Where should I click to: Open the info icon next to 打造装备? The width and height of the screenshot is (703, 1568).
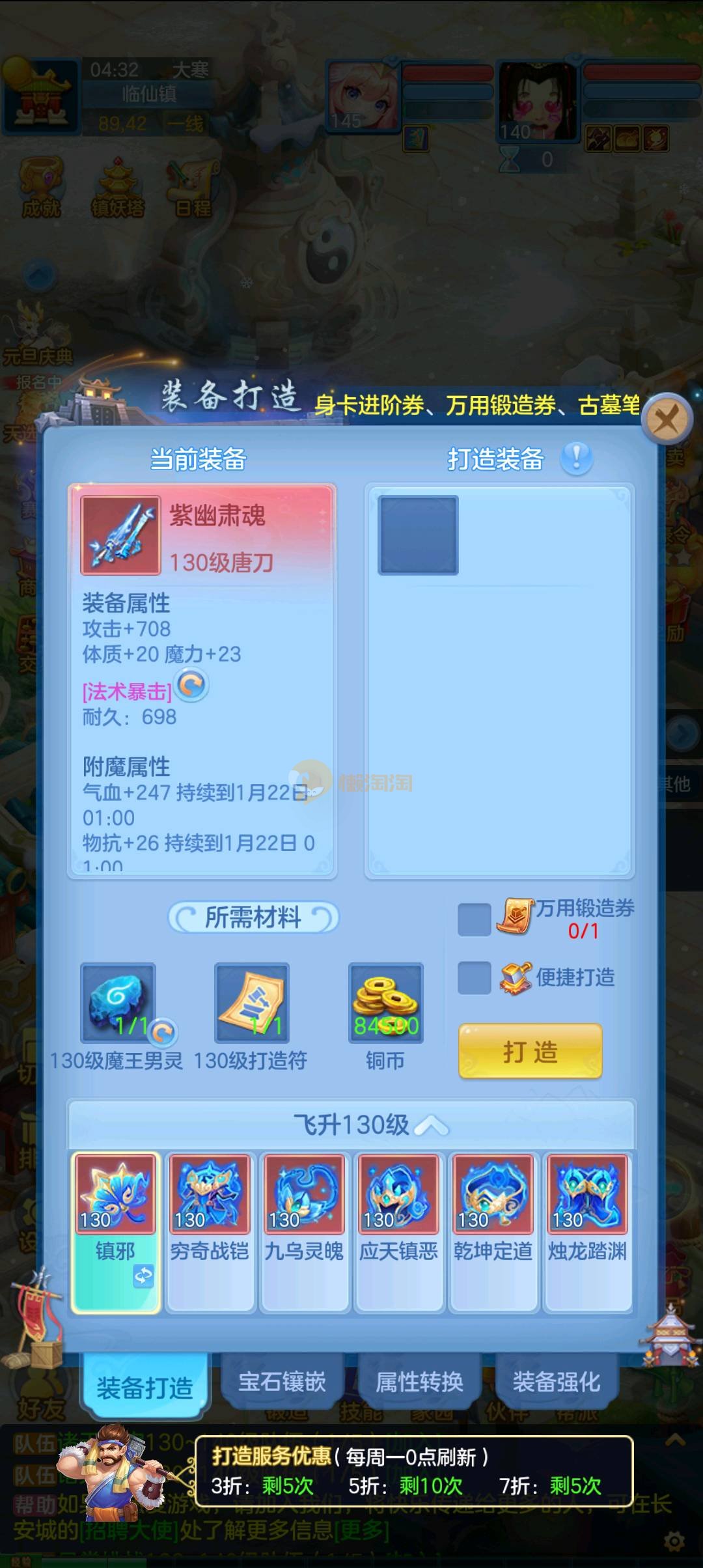[576, 458]
